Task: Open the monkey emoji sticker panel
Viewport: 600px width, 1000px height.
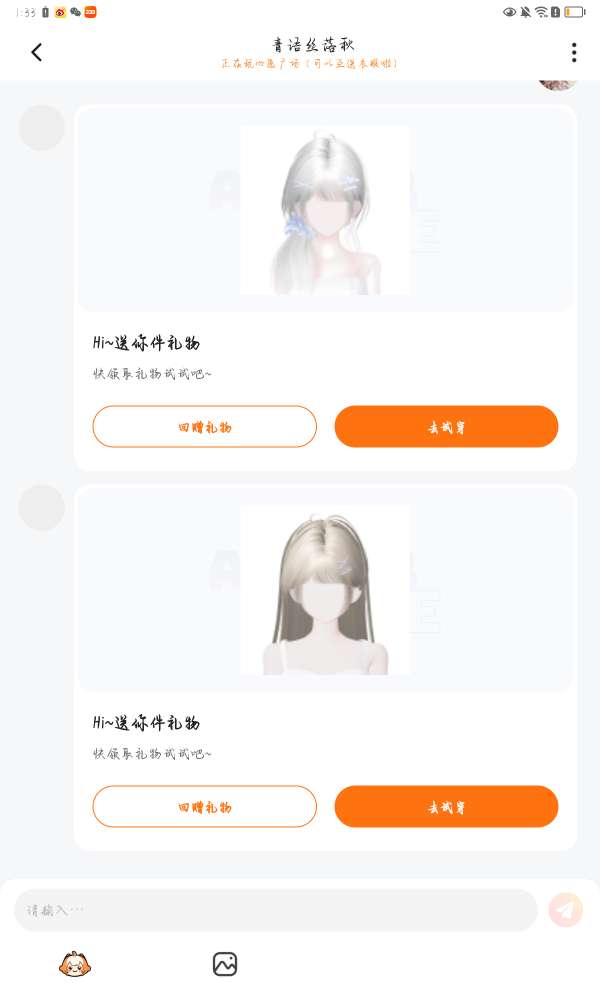Action: [75, 964]
